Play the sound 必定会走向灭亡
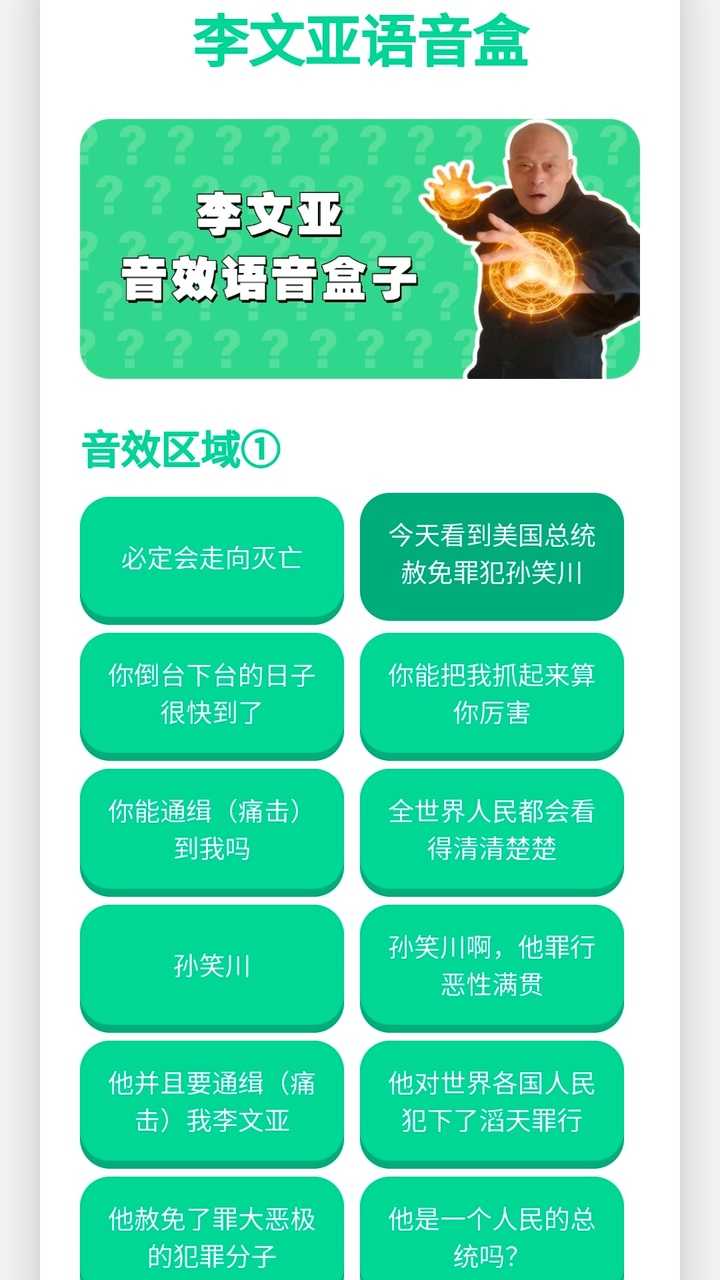This screenshot has width=720, height=1280. point(211,557)
